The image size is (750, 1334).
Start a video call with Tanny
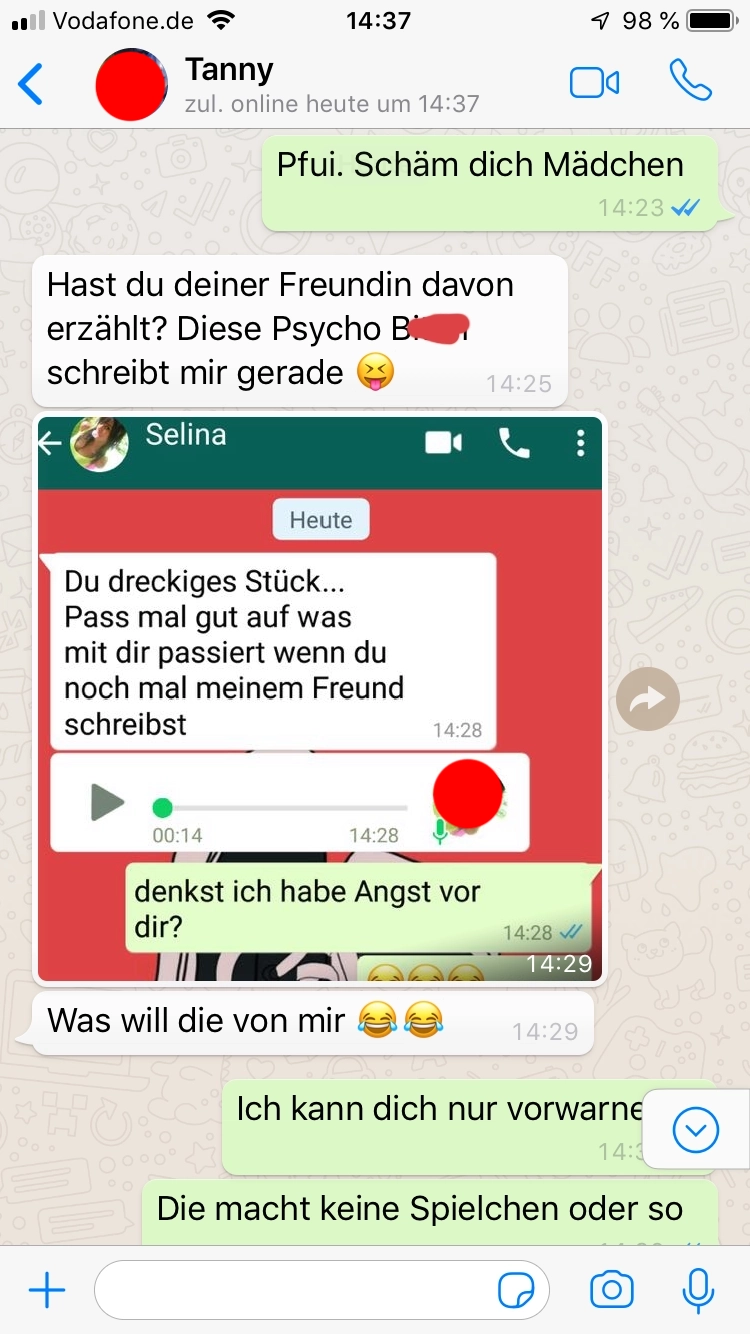coord(594,83)
